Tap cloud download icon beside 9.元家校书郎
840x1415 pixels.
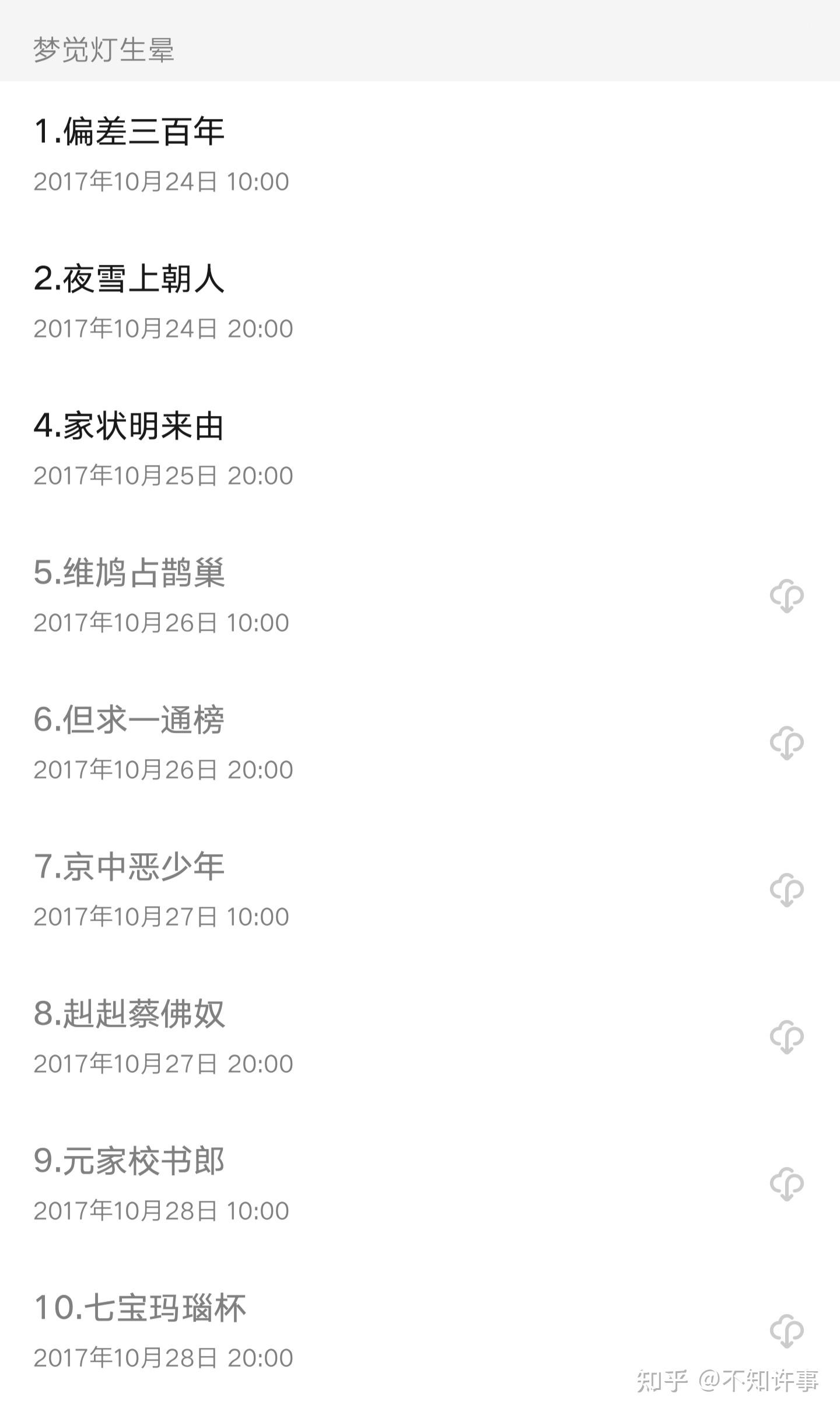[787, 1185]
